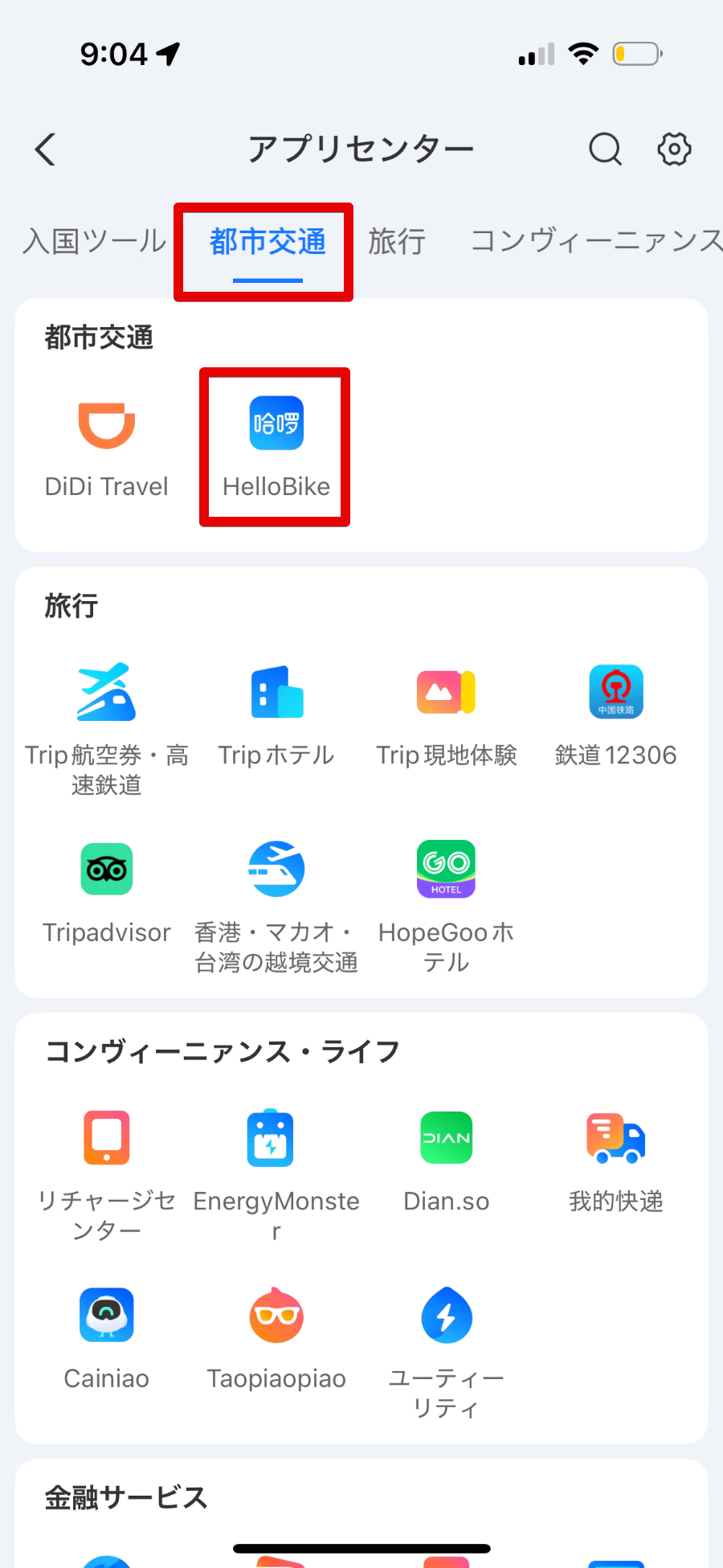Viewport: 723px width, 1568px height.
Task: Select the 都市交通 tab
Action: click(268, 242)
